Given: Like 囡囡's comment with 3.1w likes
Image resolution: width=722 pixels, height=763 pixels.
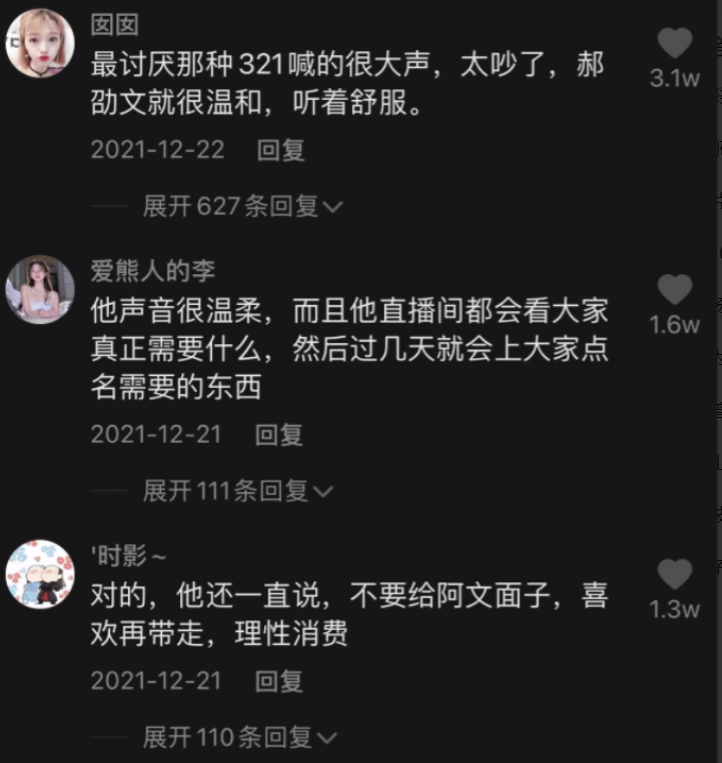Looking at the screenshot, I should click(675, 43).
